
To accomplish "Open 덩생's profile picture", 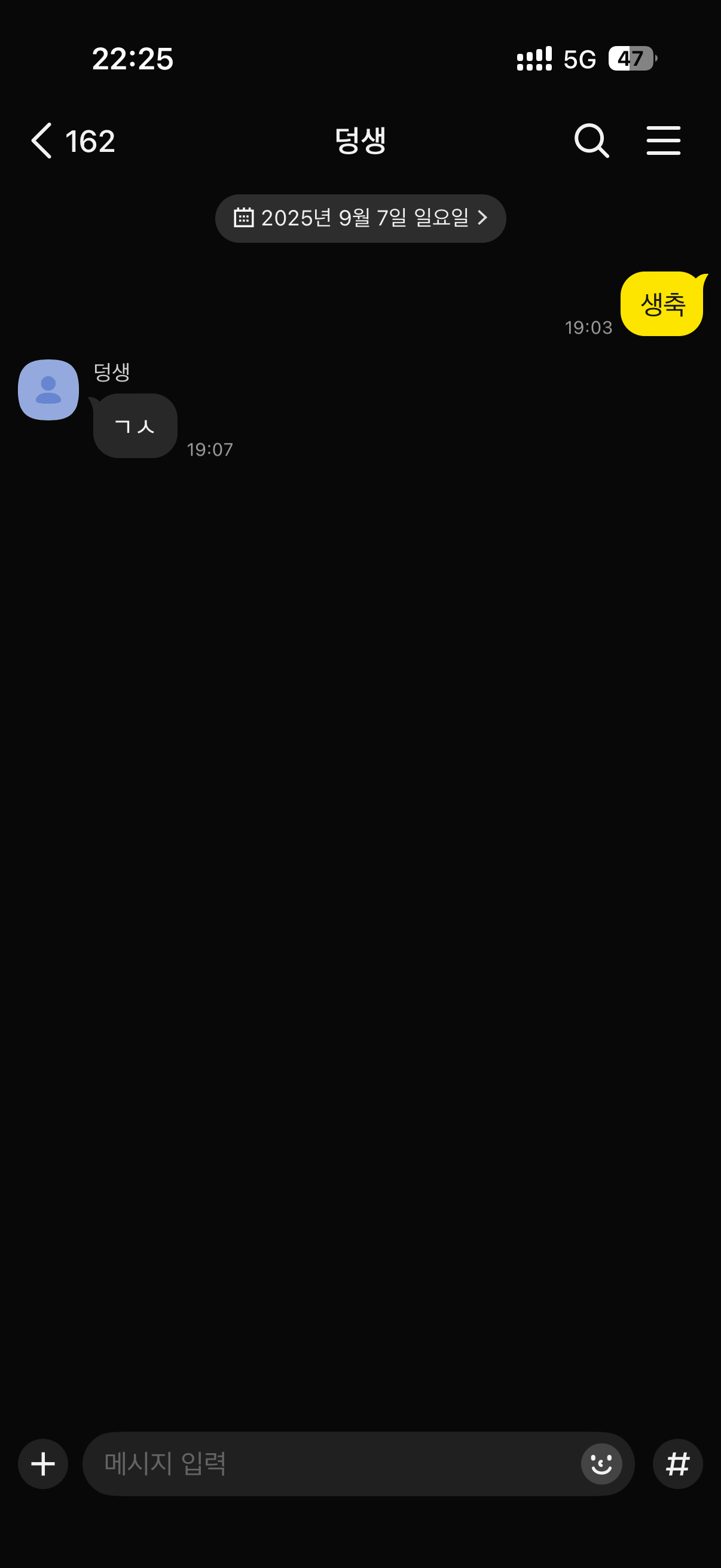I will [48, 389].
